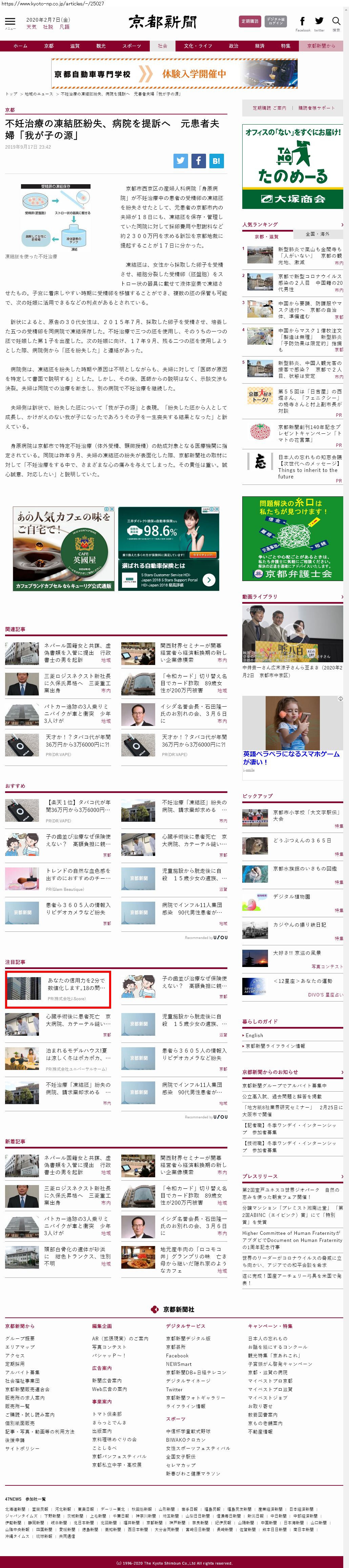Switch to the スポーツ navigation tab
The height and width of the screenshot is (1568, 349).
click(131, 46)
